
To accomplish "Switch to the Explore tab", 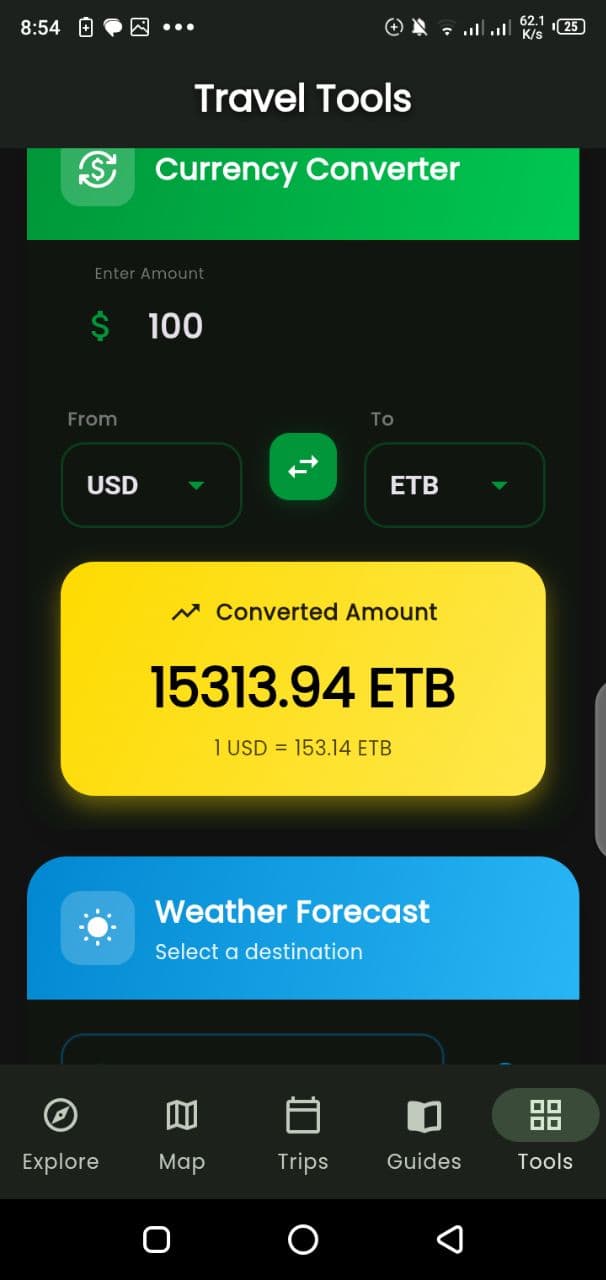I will [61, 1134].
